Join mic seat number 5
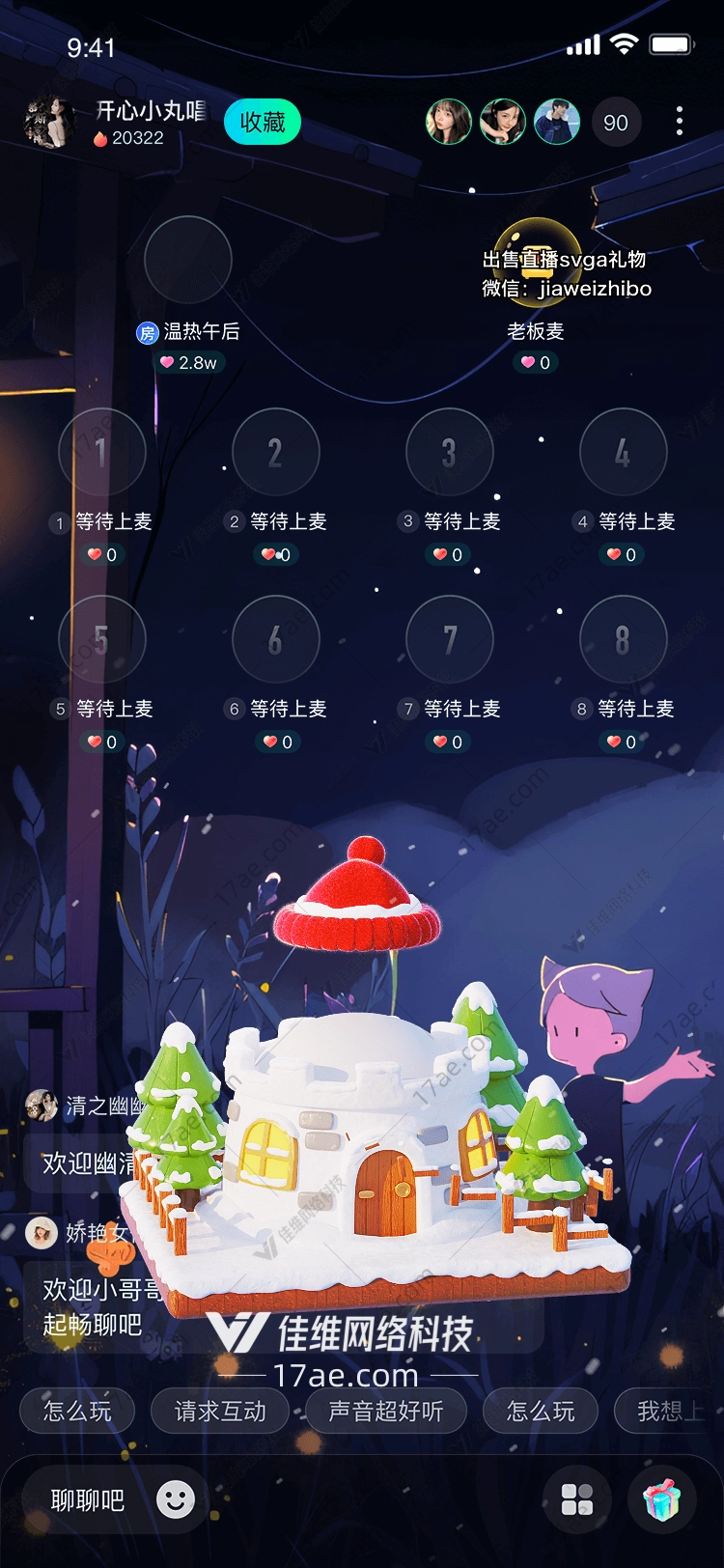 (101, 639)
